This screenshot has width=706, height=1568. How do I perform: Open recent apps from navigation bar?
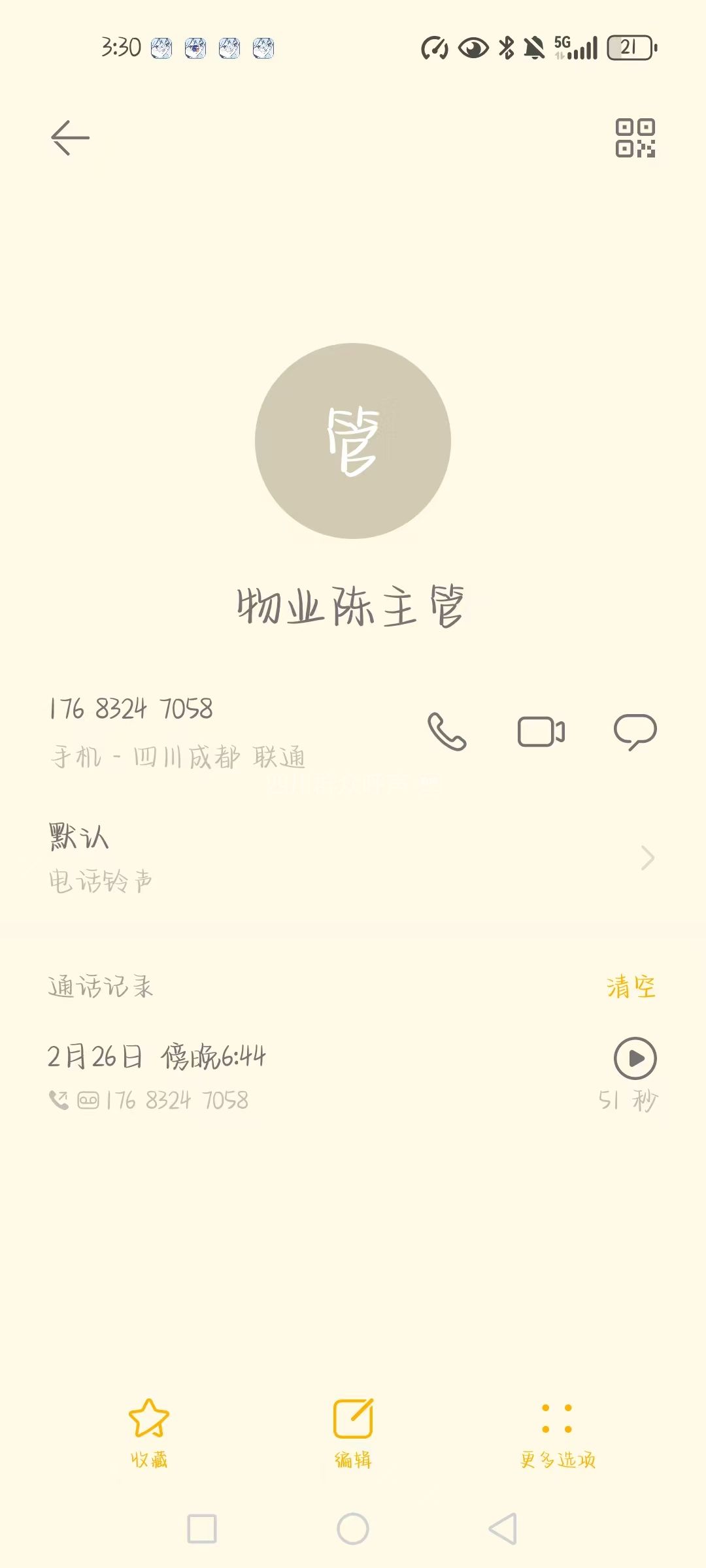(x=202, y=1529)
